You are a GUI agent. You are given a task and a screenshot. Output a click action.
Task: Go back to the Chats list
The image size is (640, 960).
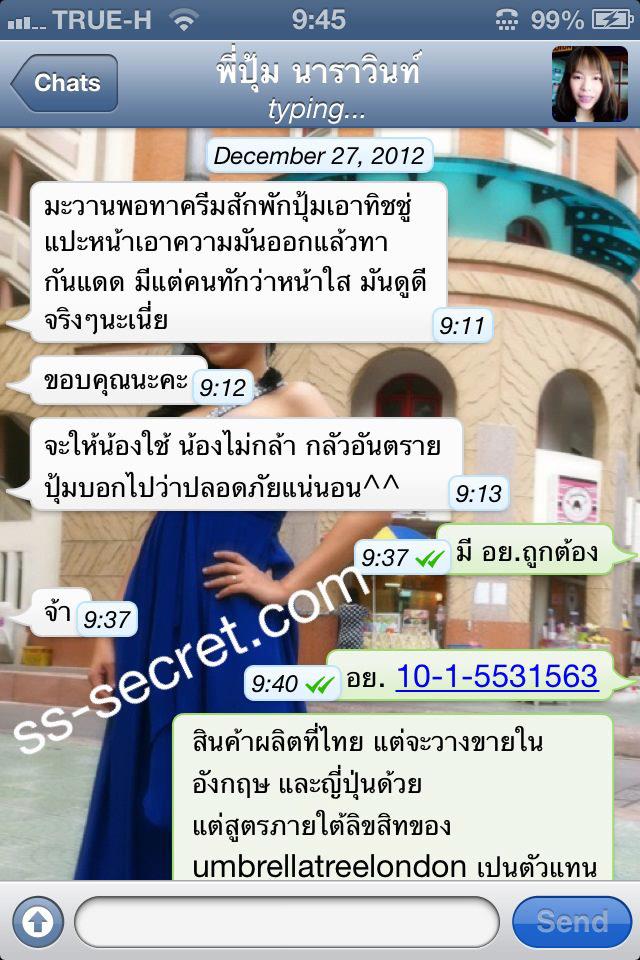[x=65, y=83]
